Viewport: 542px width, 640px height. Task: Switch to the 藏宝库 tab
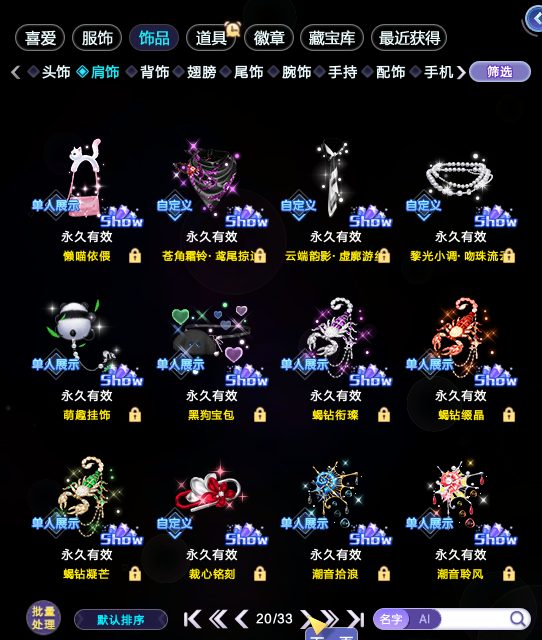[331, 38]
